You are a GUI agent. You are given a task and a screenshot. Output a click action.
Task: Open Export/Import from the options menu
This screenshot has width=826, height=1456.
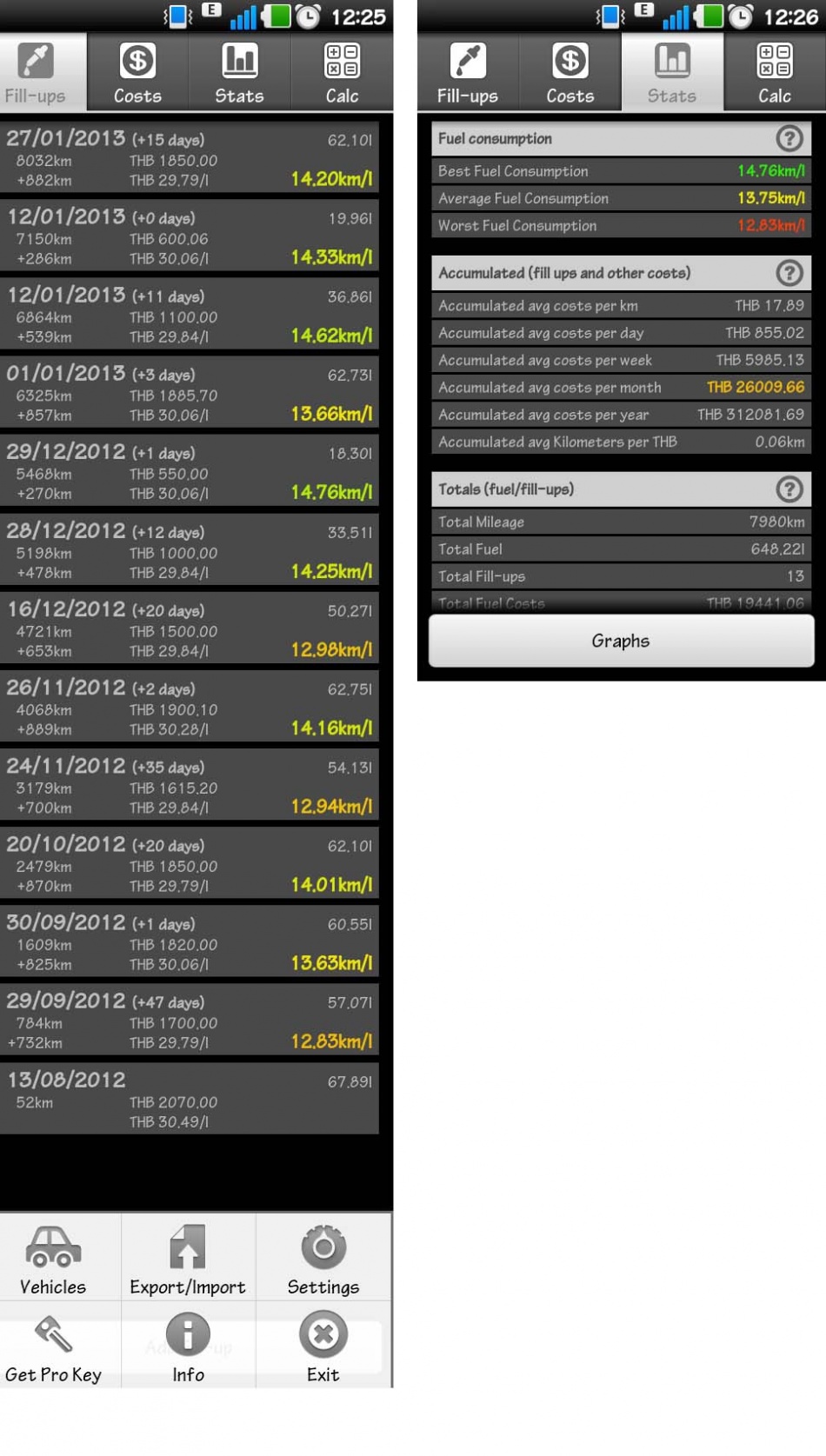[188, 1259]
